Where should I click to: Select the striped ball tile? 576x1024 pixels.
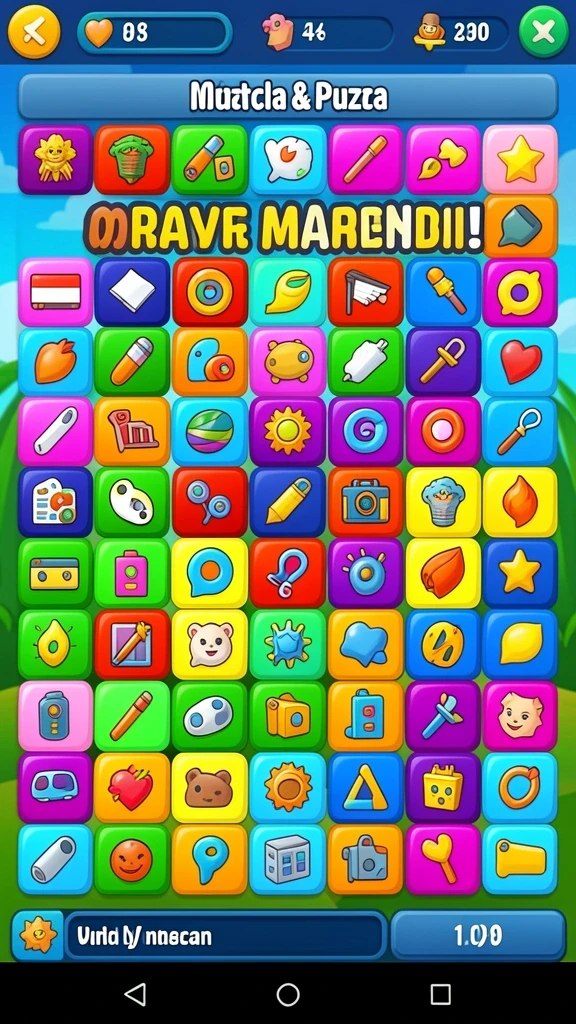(210, 432)
